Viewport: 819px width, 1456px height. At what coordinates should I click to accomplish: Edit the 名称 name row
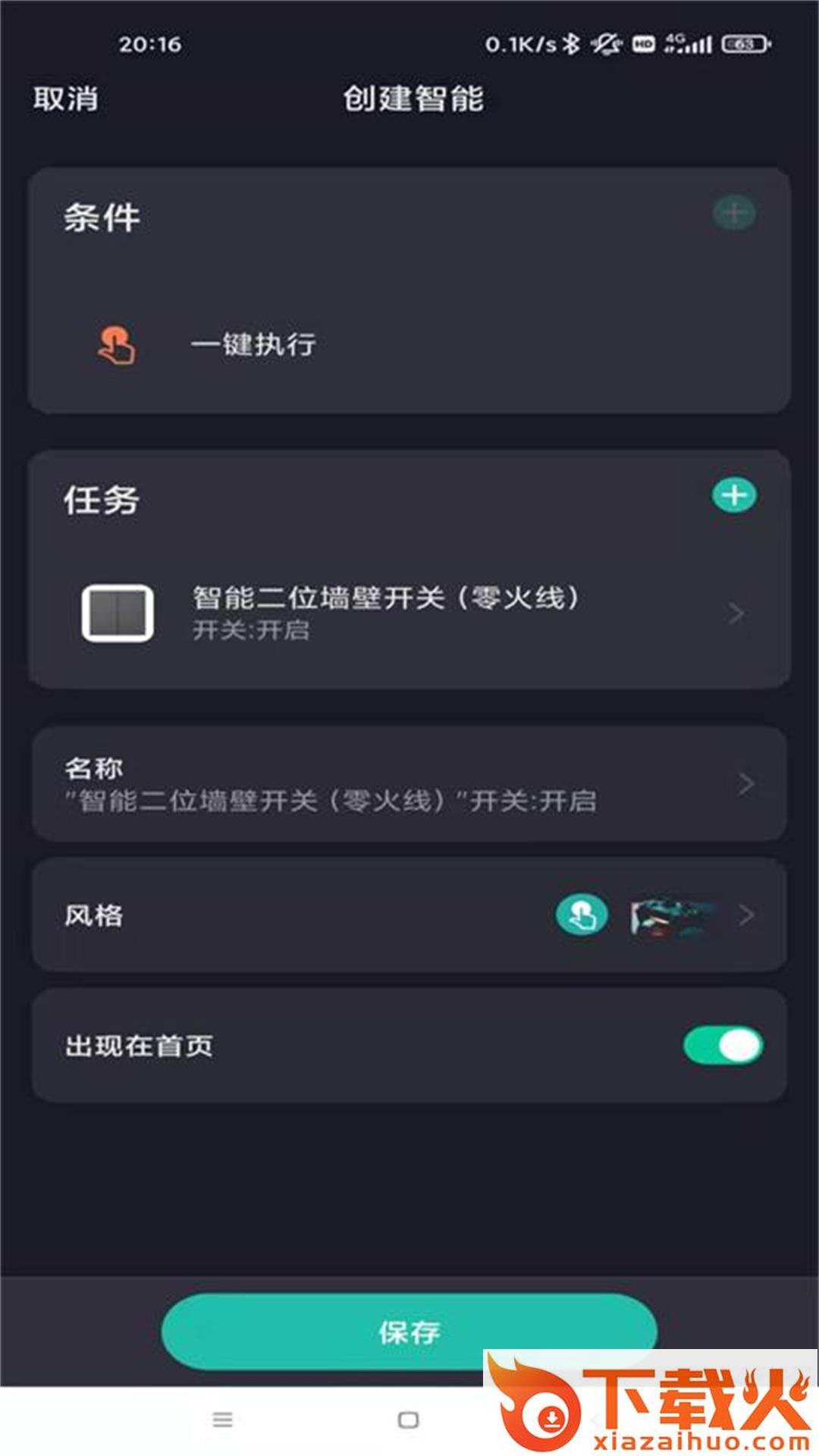409,784
